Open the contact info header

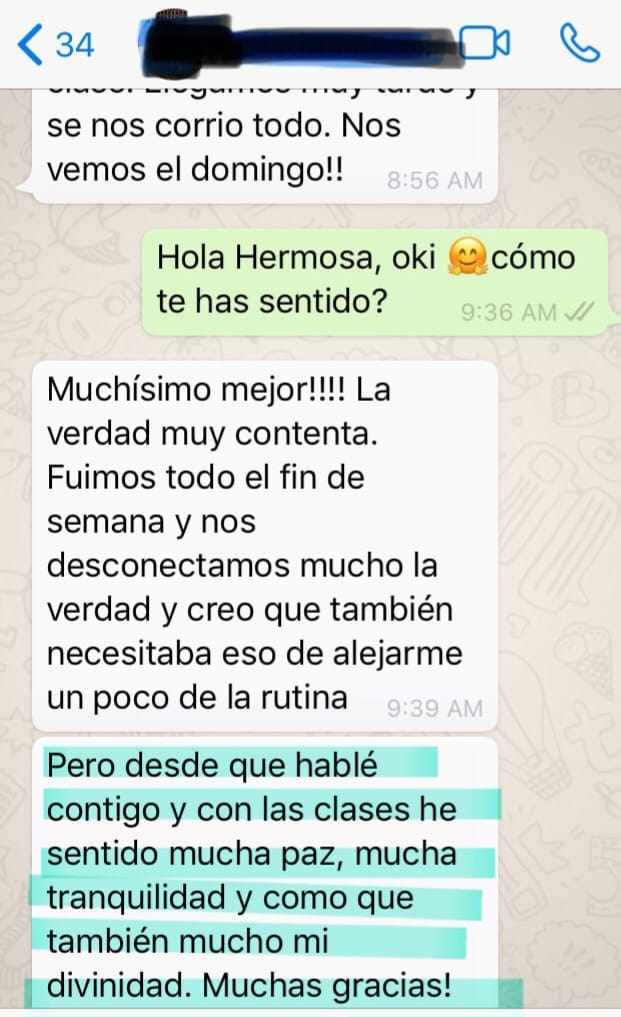(x=300, y=44)
